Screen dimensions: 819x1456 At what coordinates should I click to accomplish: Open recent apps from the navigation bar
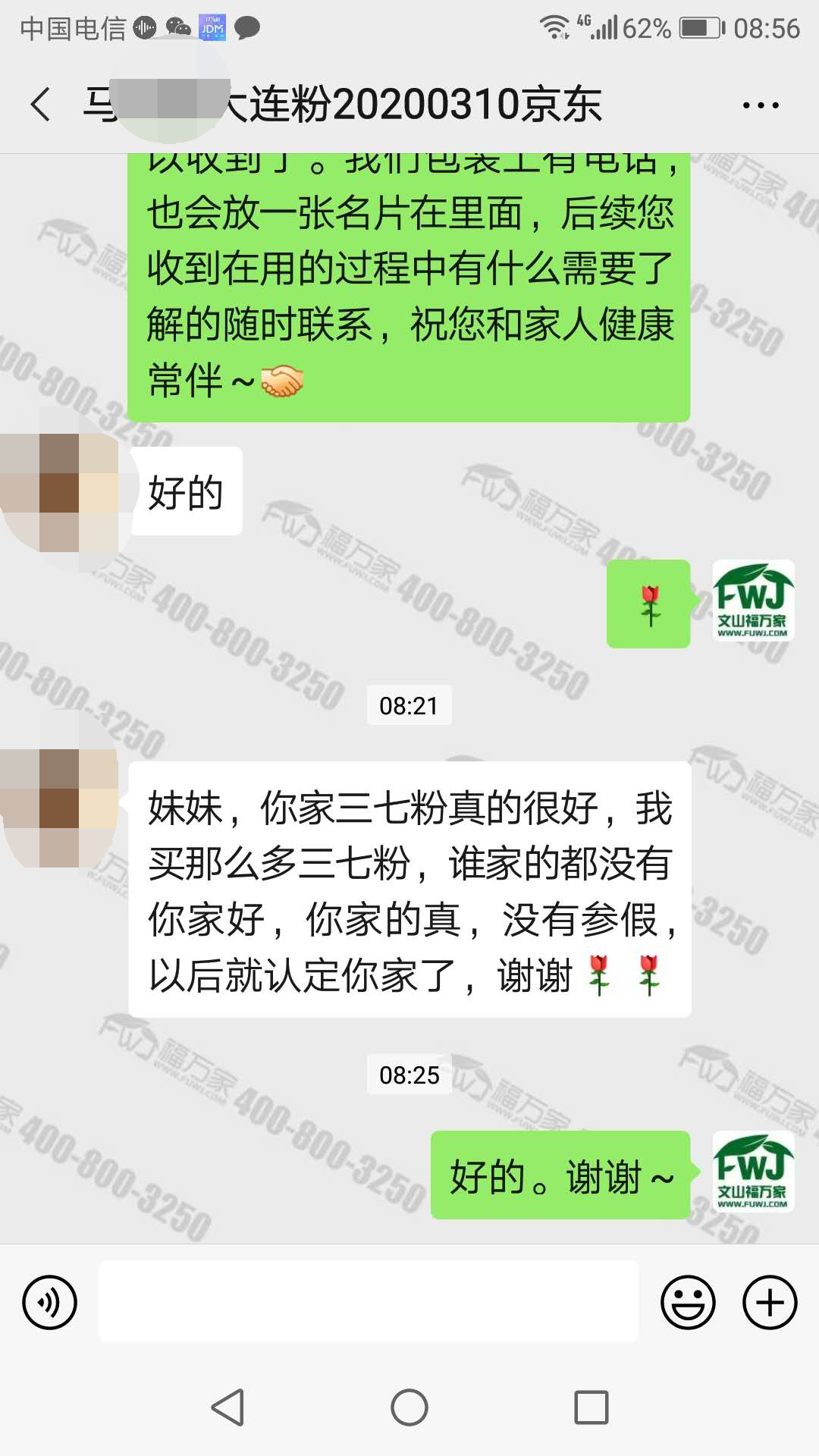(591, 1407)
